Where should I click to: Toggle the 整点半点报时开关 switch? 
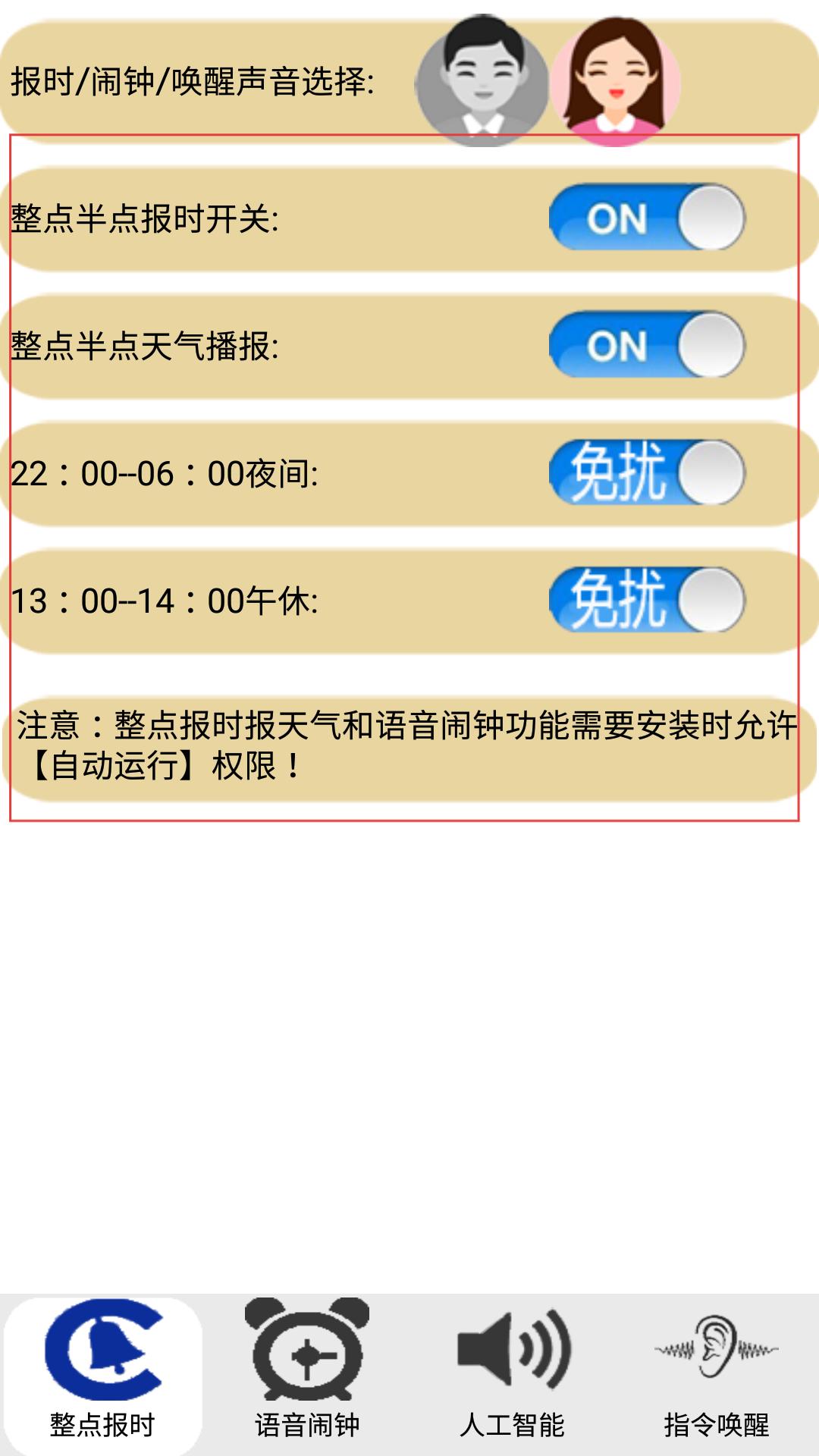click(x=647, y=218)
